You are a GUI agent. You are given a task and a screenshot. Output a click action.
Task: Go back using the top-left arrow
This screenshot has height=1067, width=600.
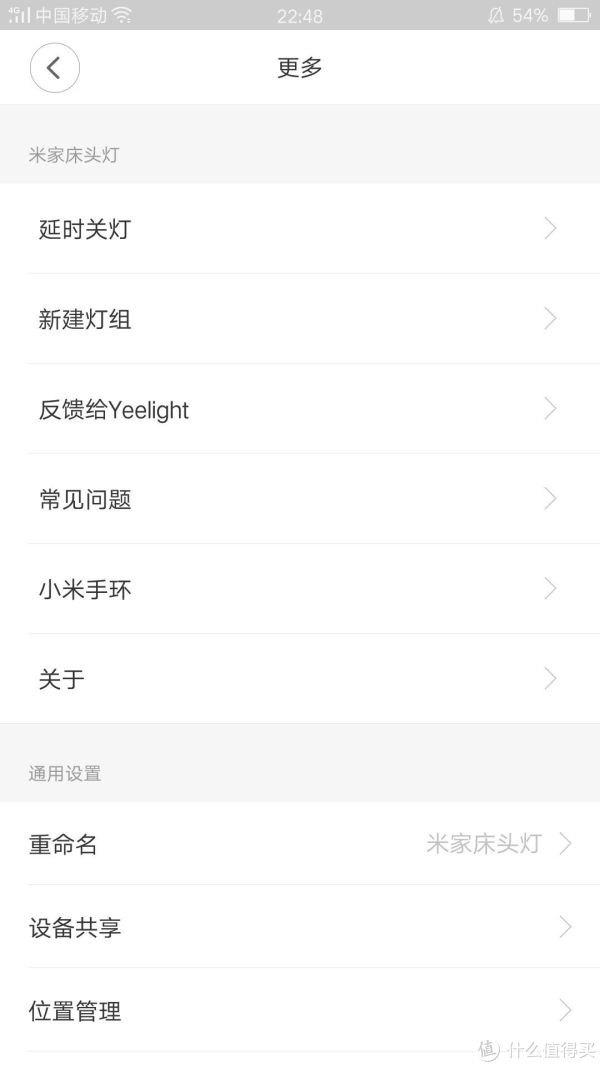[54, 67]
